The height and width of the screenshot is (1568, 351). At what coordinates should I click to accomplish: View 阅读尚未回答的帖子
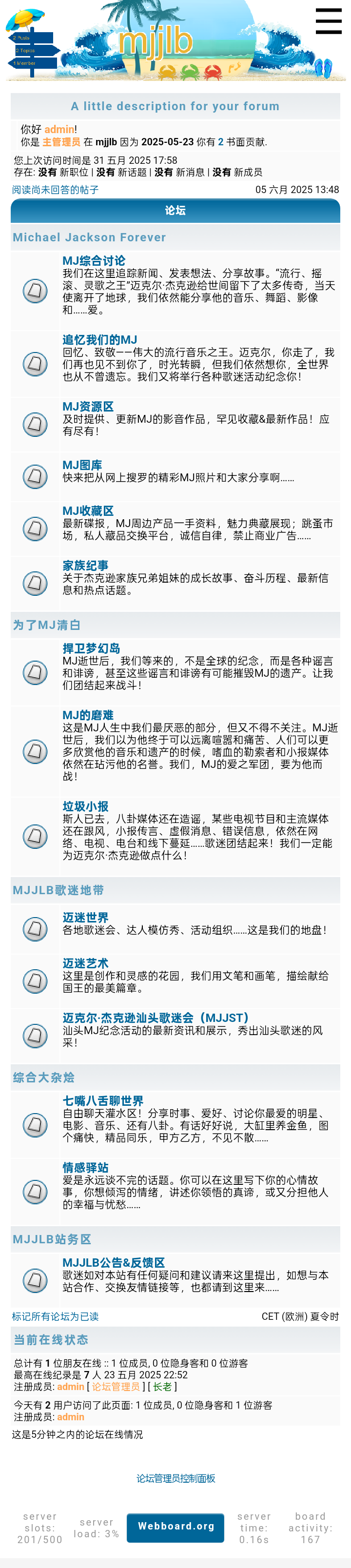[56, 190]
